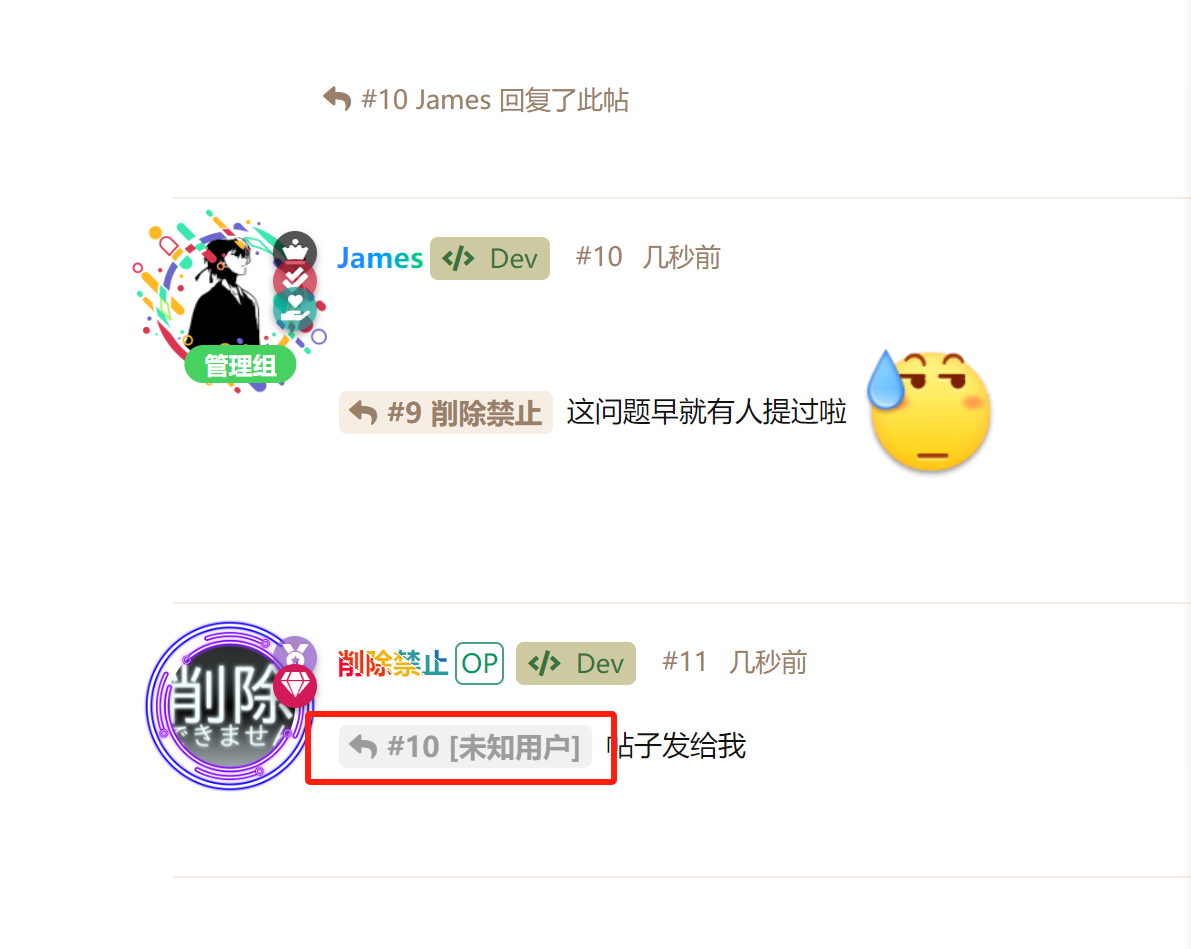Open James's user profile name
This screenshot has height=949, width=1191.
click(x=380, y=259)
